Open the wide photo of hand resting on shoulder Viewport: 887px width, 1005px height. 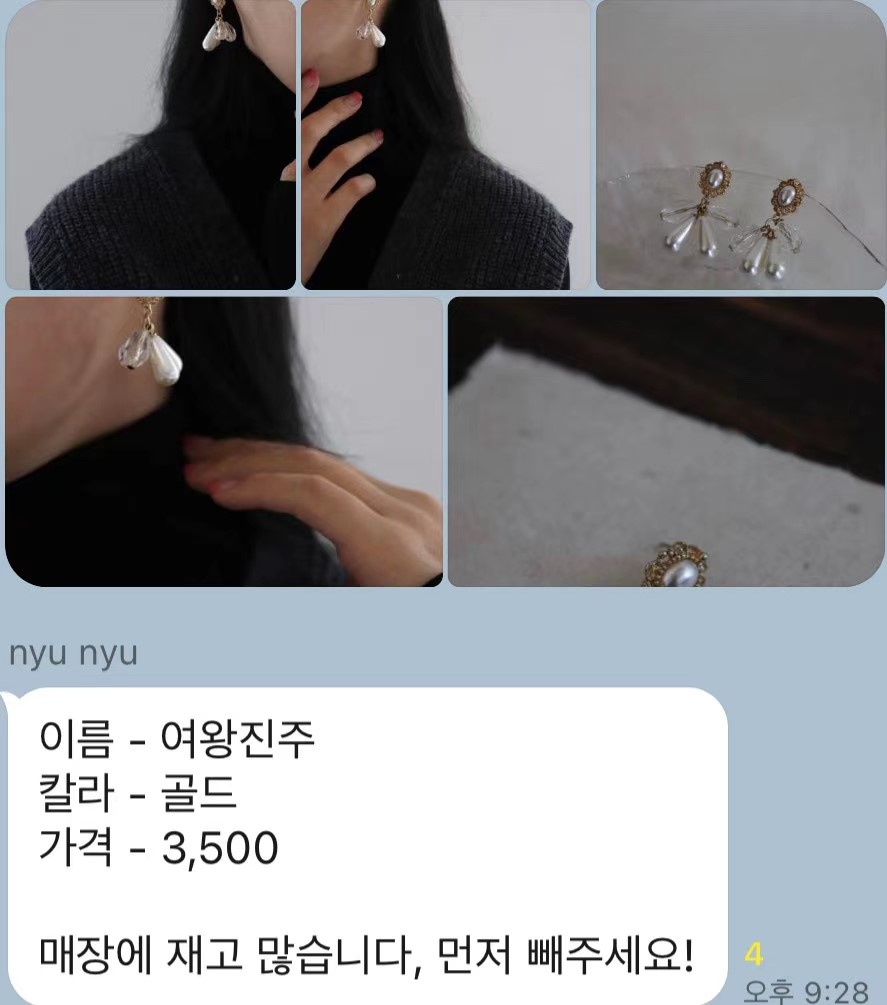click(223, 442)
